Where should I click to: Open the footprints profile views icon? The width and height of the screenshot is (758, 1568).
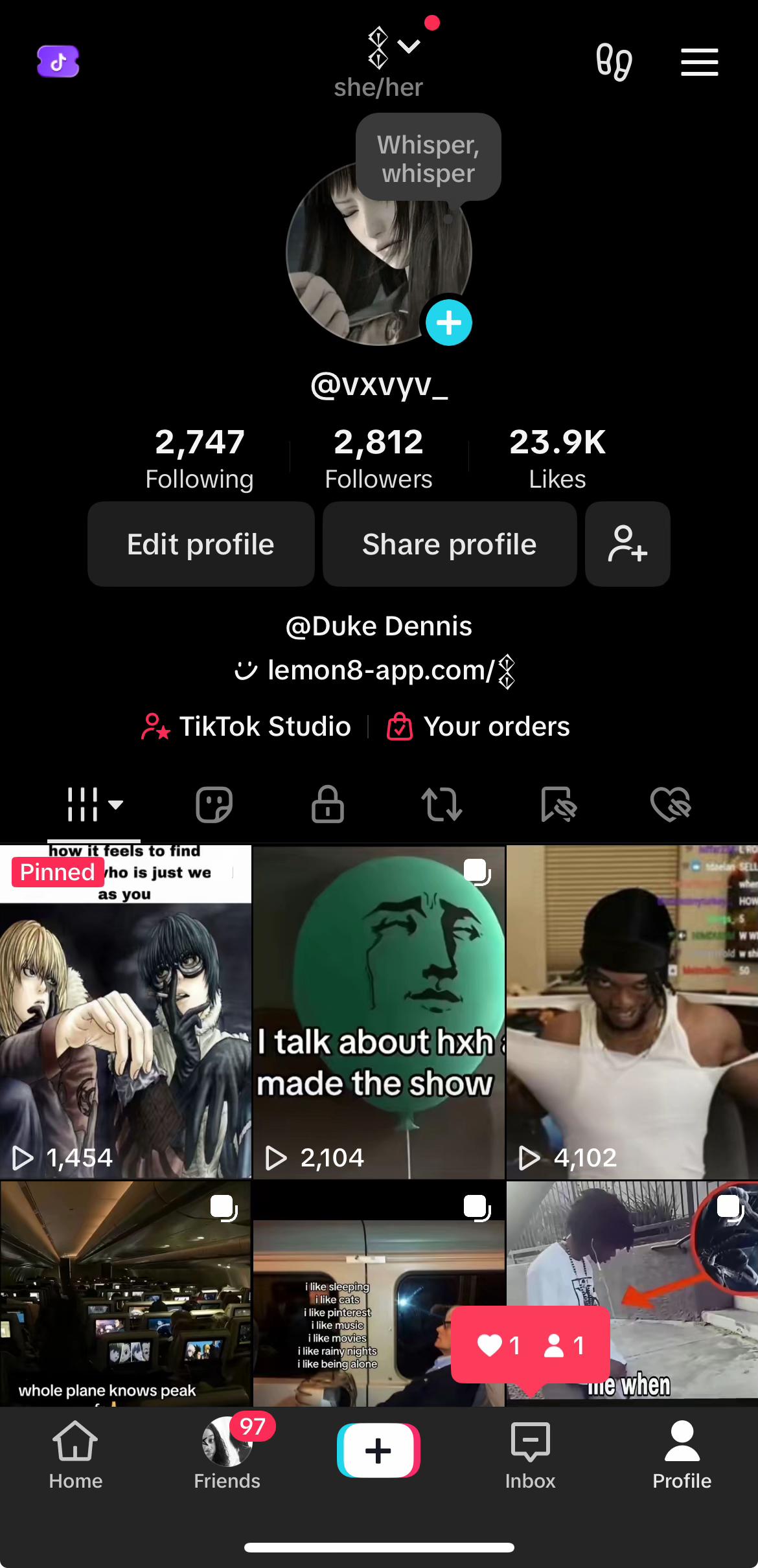point(614,62)
